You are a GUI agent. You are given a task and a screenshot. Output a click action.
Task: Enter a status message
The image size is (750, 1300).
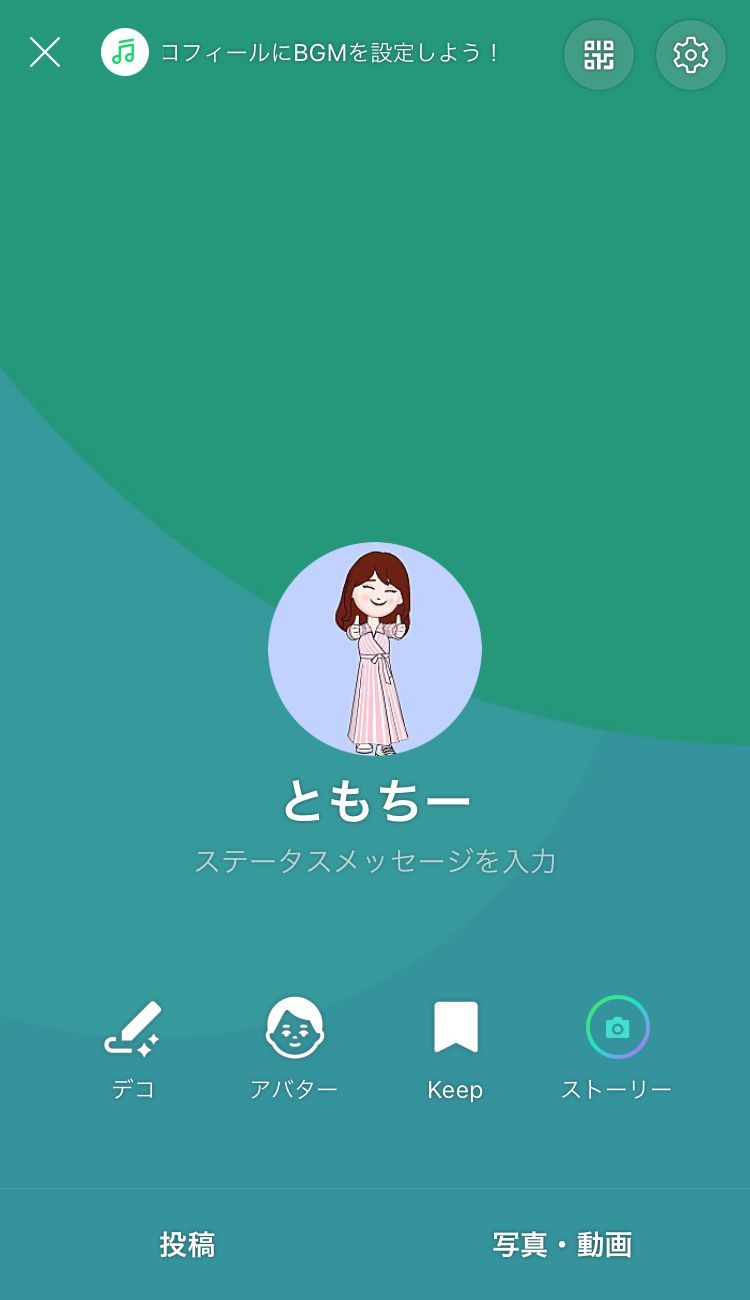pos(375,861)
